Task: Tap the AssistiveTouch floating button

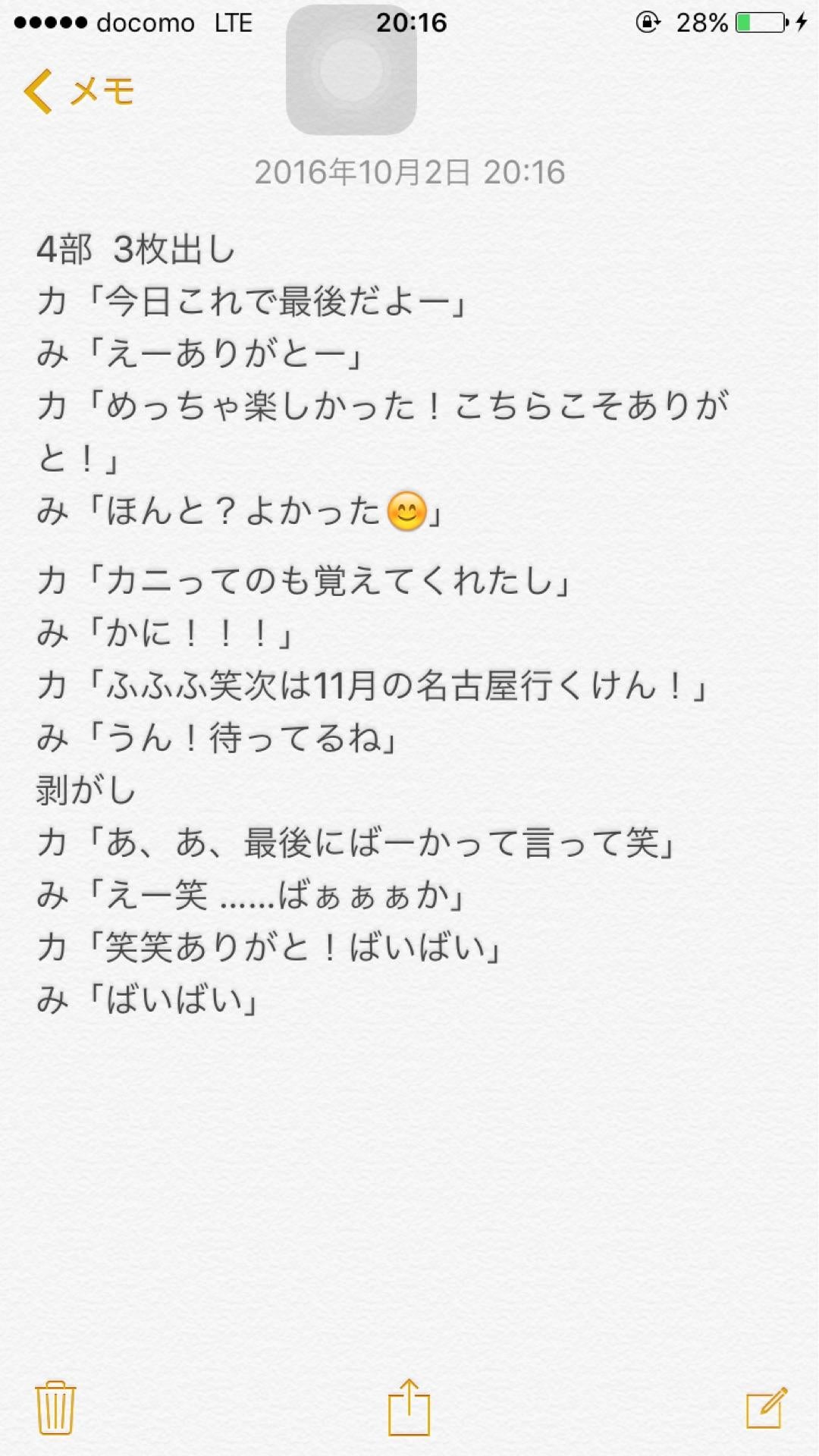Action: [x=351, y=70]
